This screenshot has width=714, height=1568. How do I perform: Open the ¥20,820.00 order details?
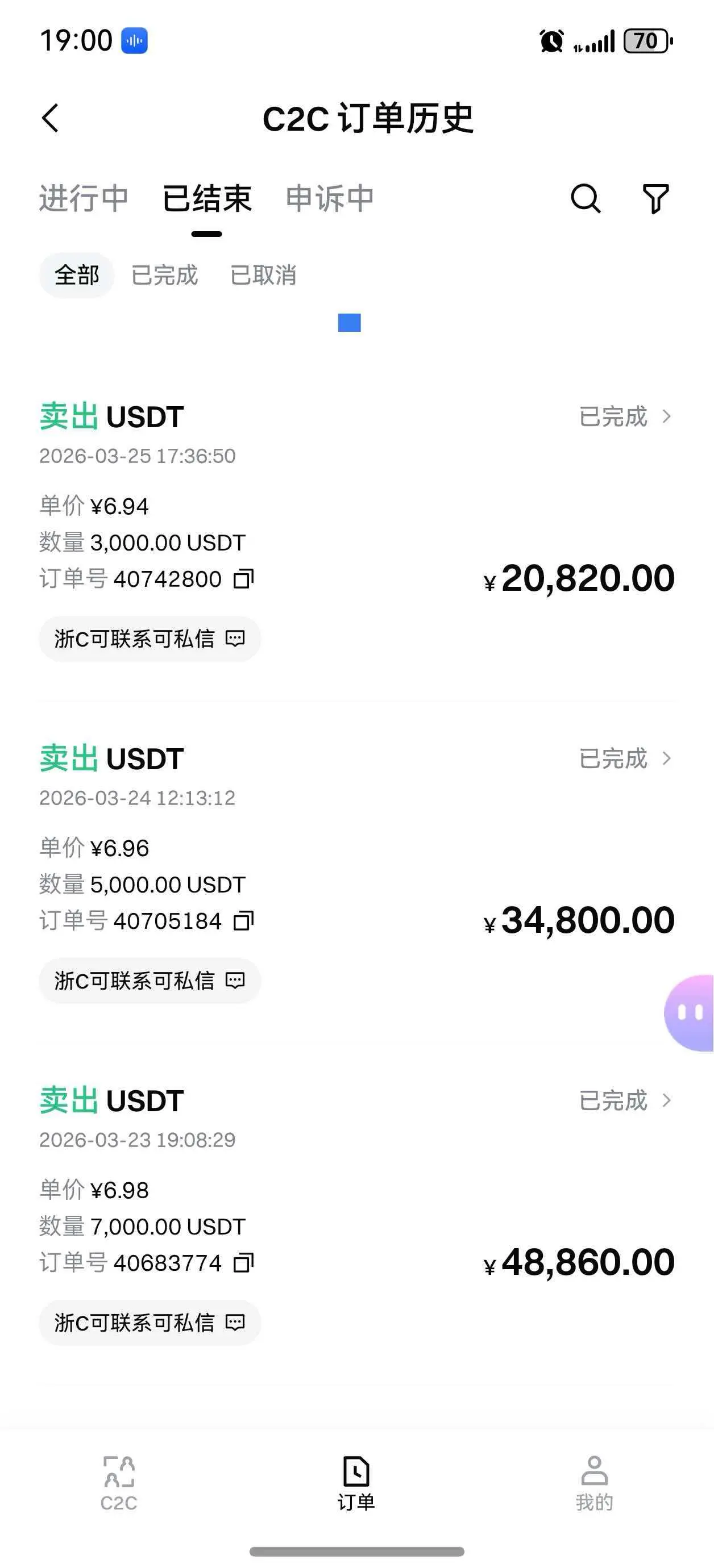coord(625,417)
